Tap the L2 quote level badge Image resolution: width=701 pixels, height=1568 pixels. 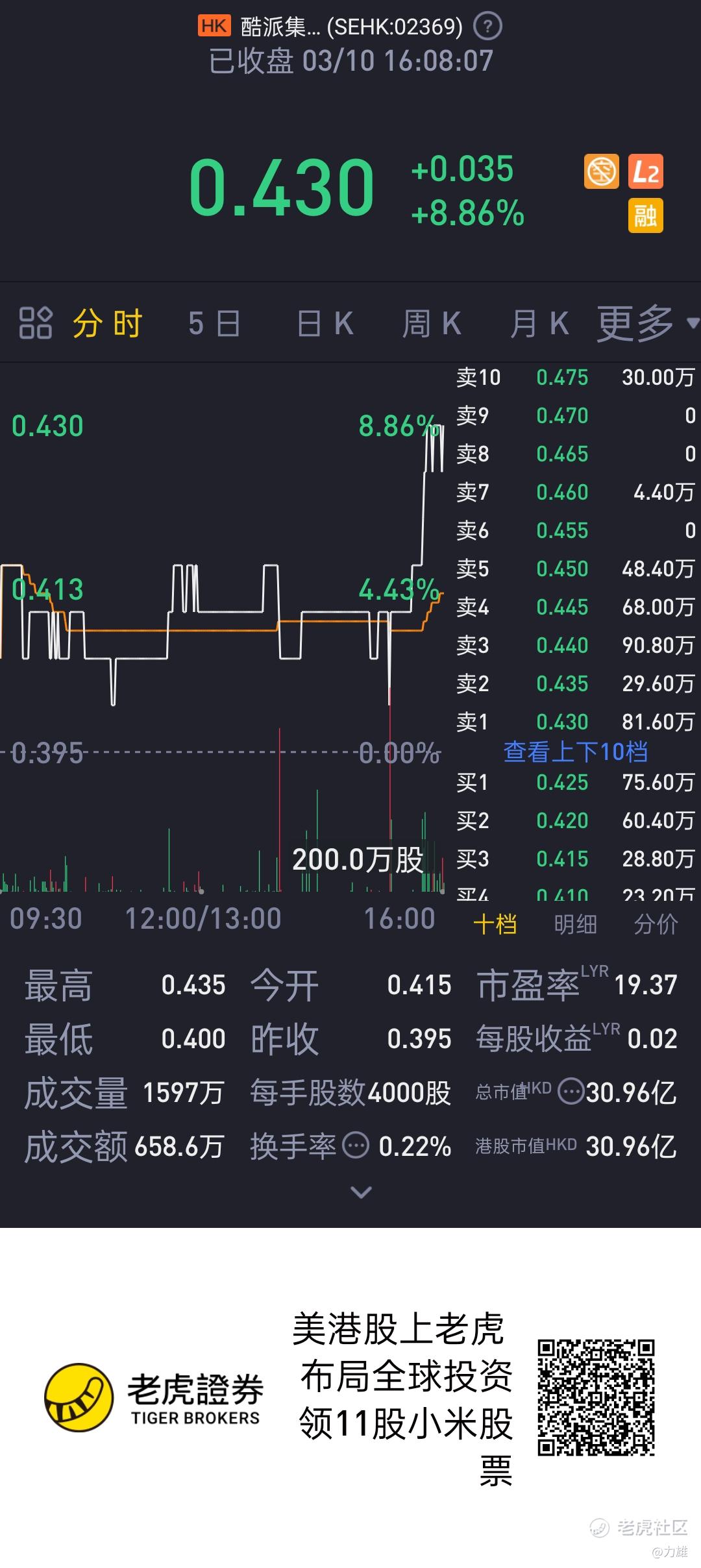[x=645, y=172]
